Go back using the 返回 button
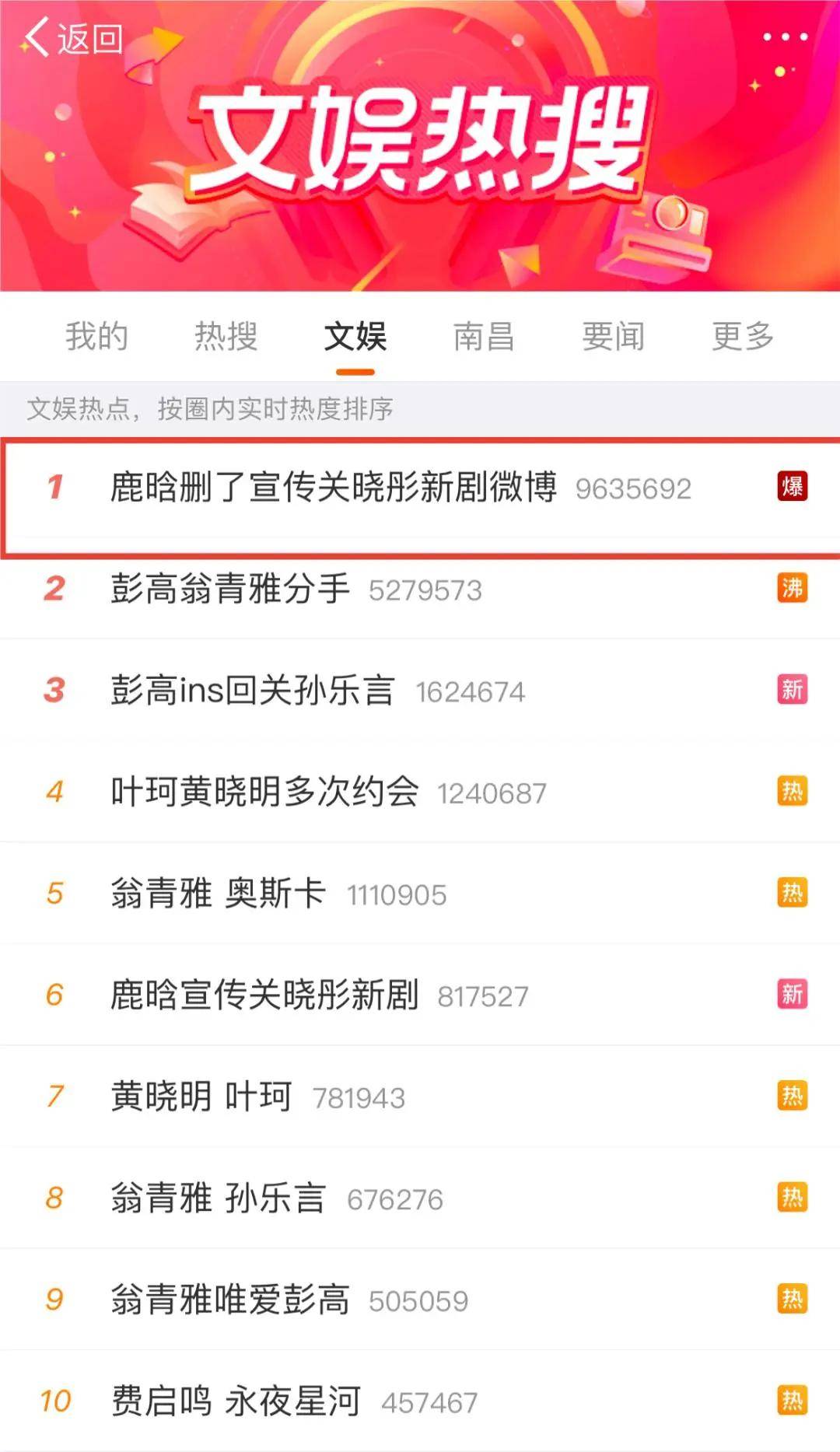840x1452 pixels. tap(72, 37)
